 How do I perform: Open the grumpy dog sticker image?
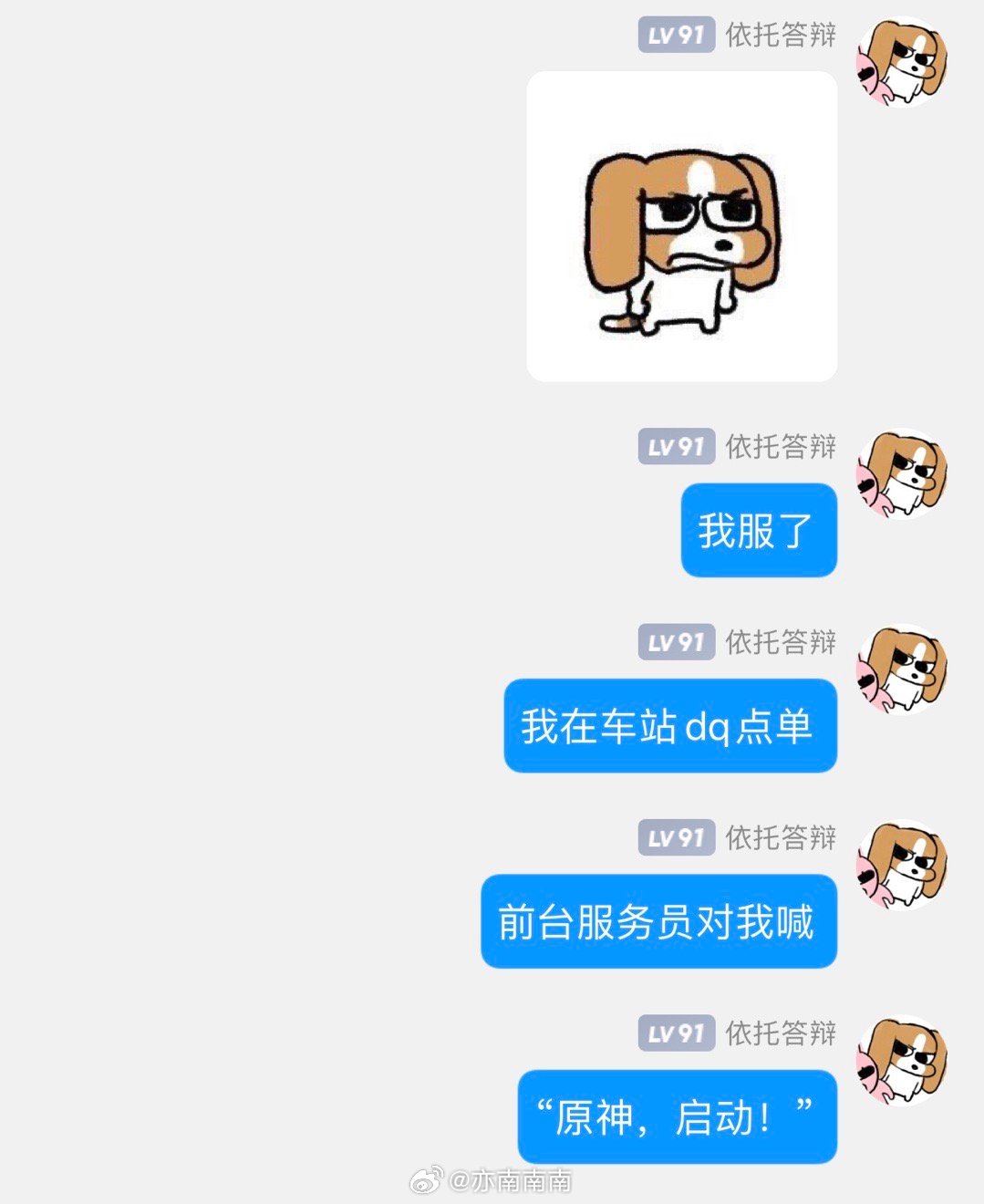pos(681,226)
